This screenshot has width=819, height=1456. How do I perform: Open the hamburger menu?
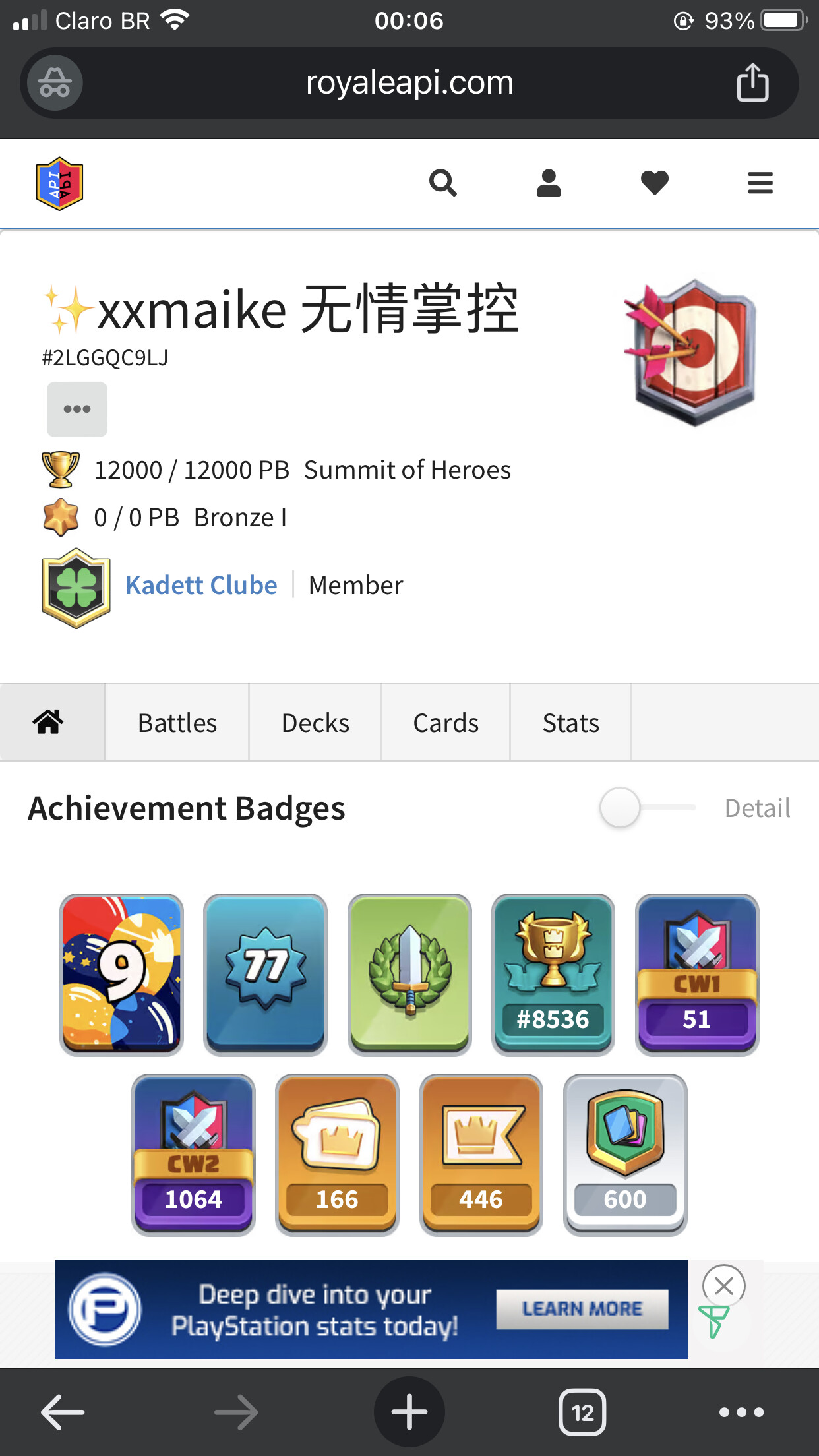[x=760, y=183]
